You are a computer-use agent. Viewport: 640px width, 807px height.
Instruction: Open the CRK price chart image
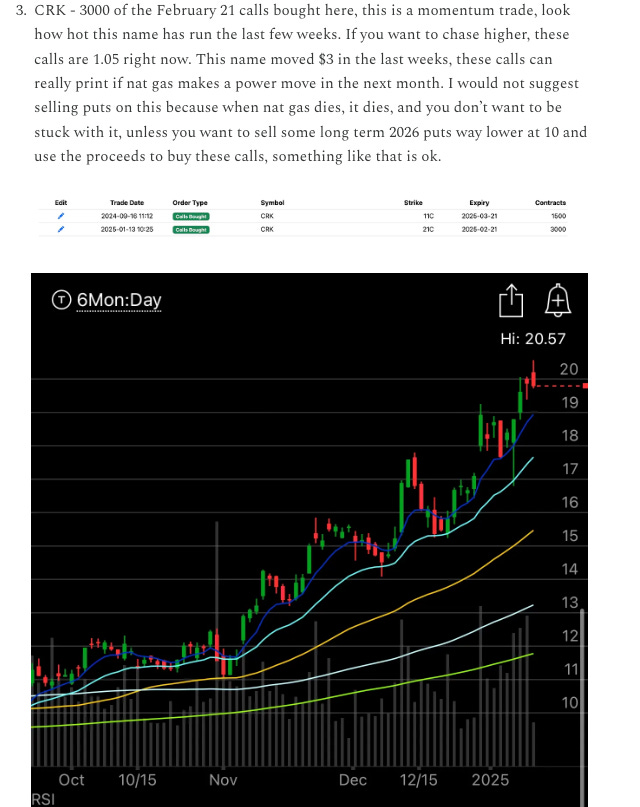[310, 540]
